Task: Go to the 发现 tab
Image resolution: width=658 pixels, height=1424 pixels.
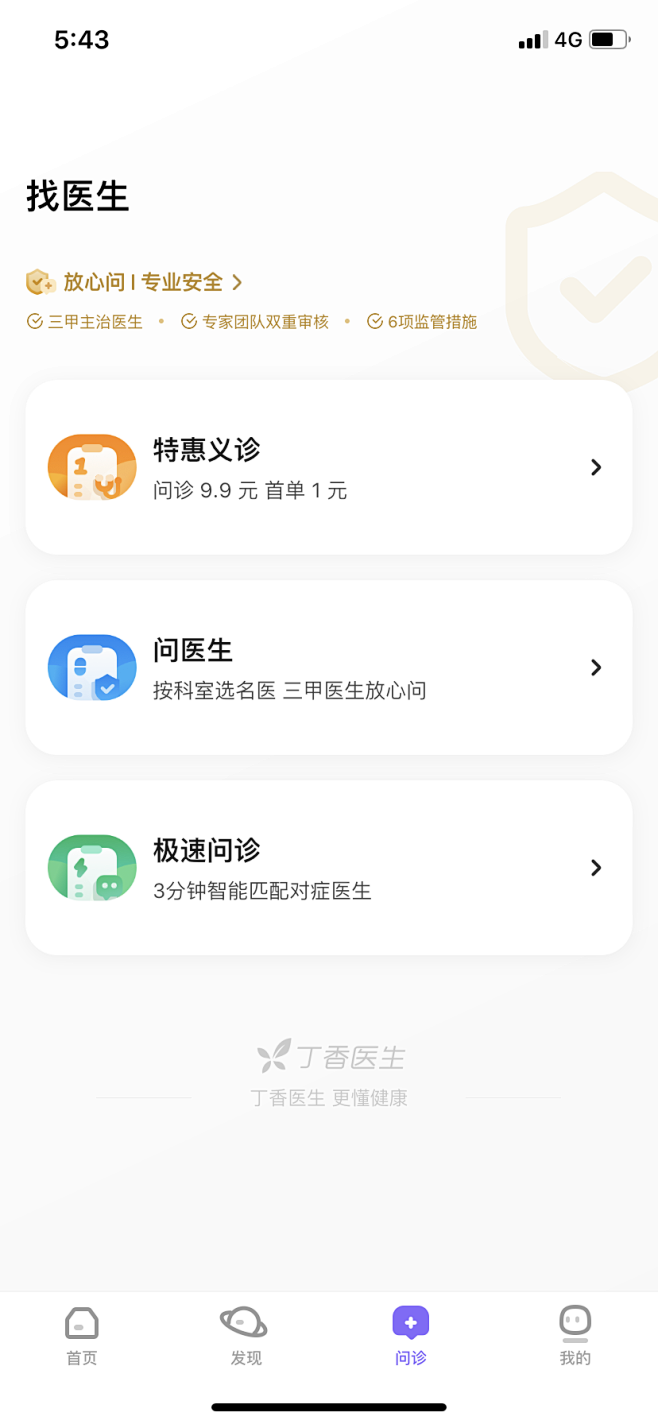Action: click(246, 1336)
